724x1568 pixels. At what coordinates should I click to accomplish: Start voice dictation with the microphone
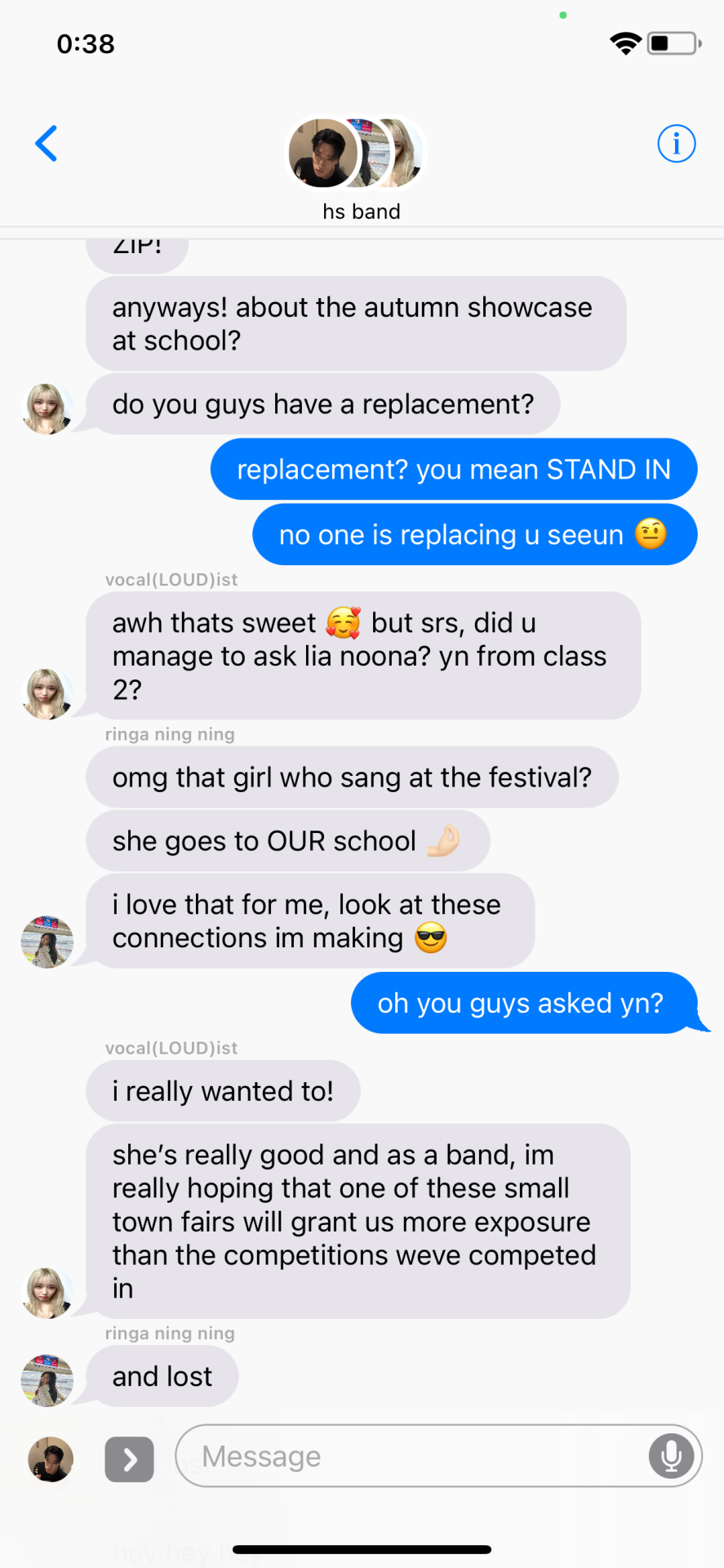coord(671,1456)
